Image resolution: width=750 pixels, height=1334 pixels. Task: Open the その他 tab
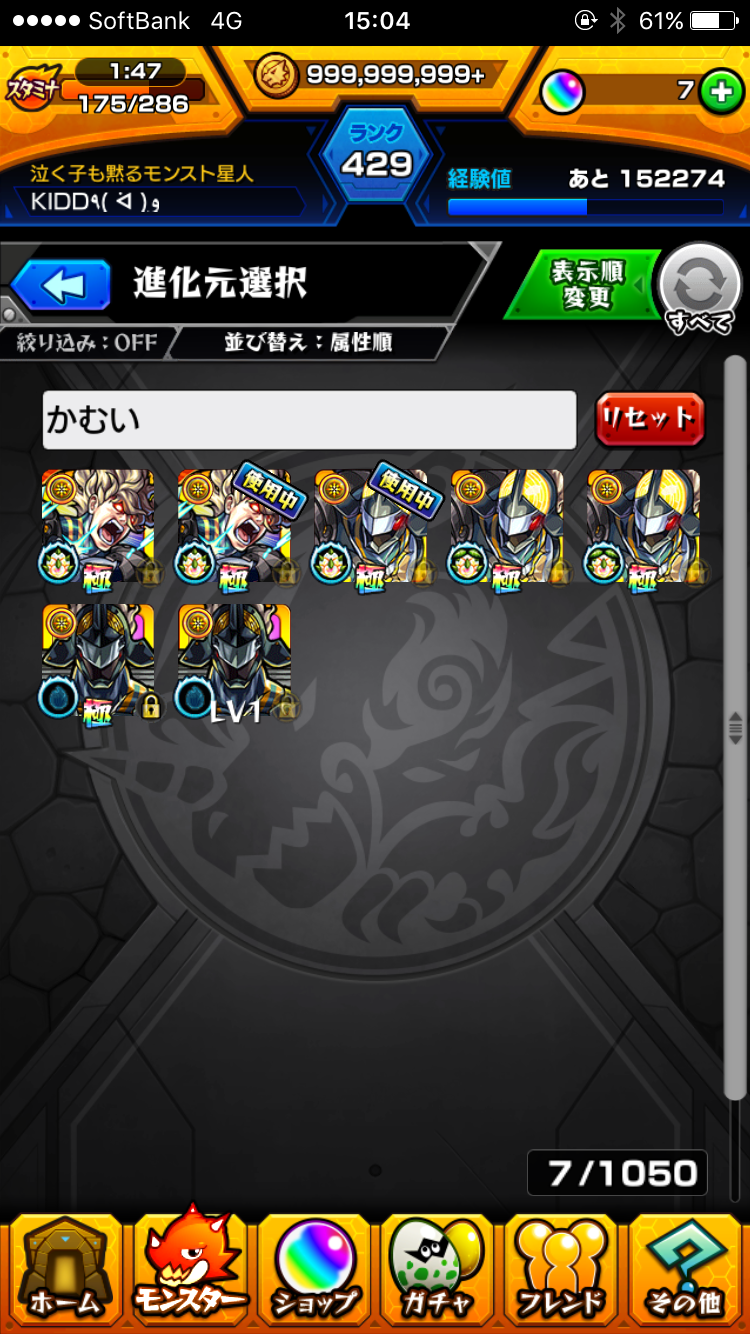pyautogui.click(x=685, y=1268)
